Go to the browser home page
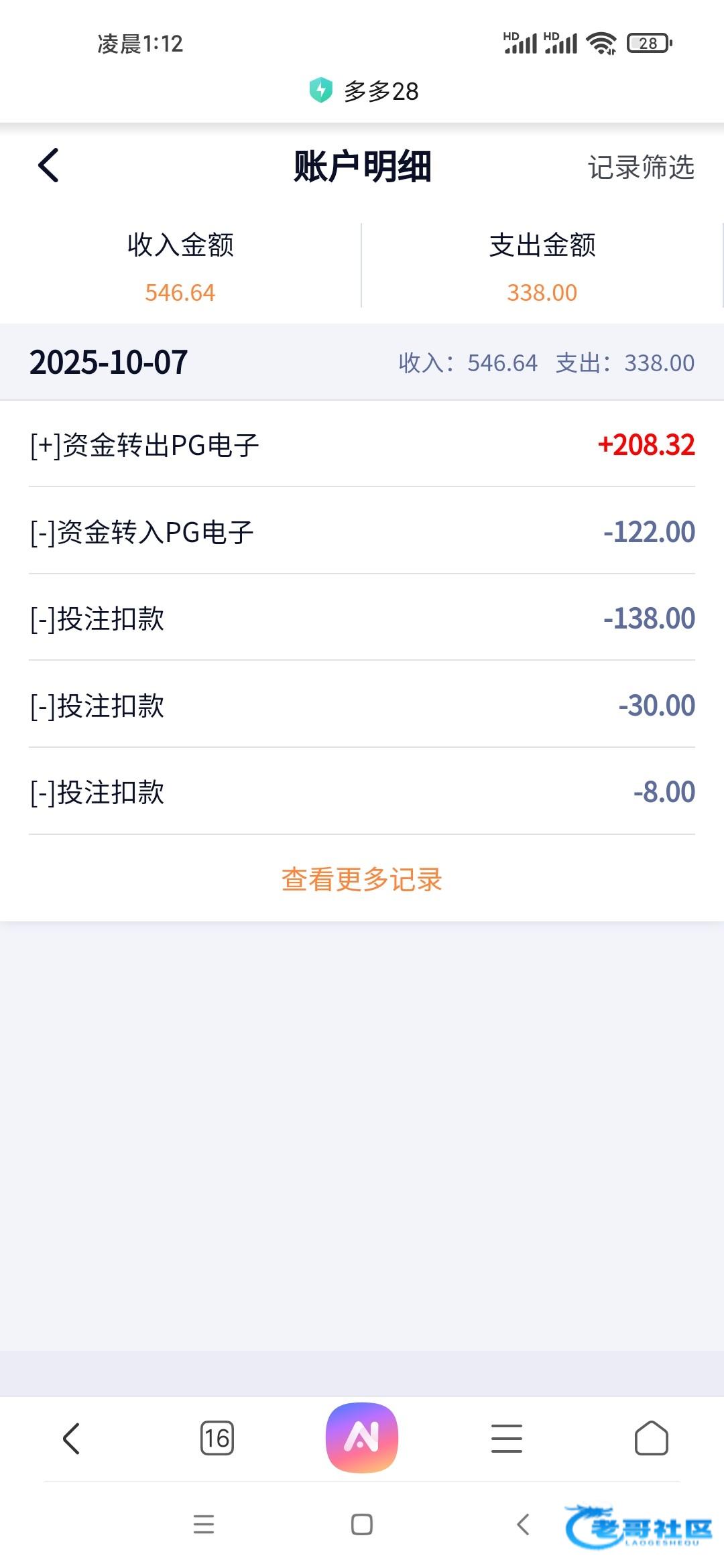 tap(651, 1438)
